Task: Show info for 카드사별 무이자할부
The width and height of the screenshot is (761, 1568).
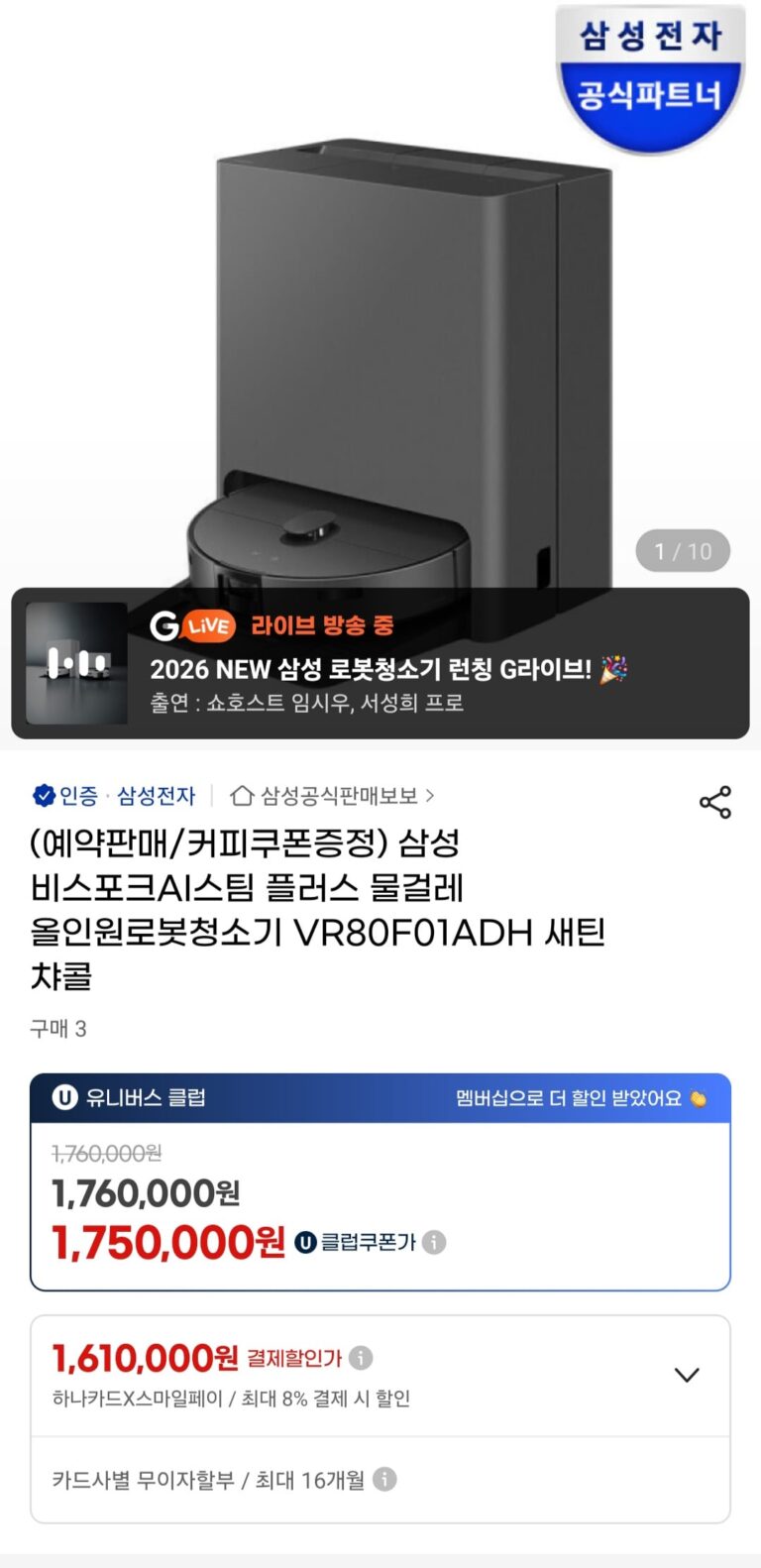Action: pyautogui.click(x=384, y=1480)
